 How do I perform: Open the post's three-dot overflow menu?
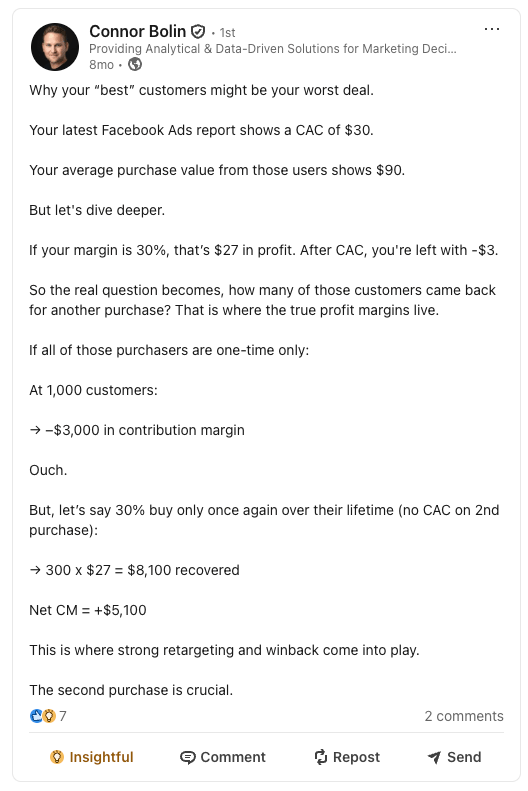point(492,29)
